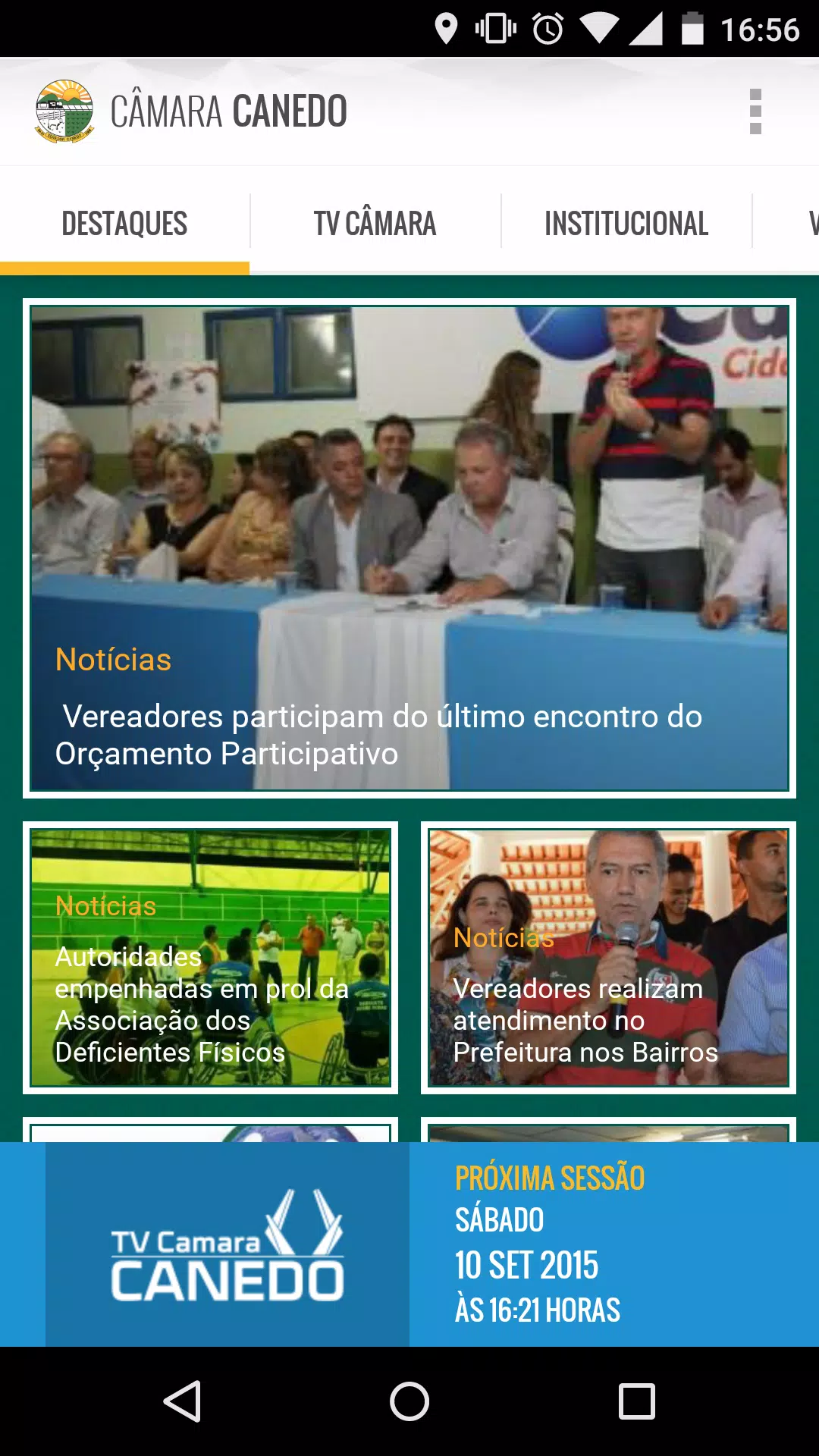Select the Destaques tab
Image resolution: width=819 pixels, height=1456 pixels.
(x=124, y=224)
